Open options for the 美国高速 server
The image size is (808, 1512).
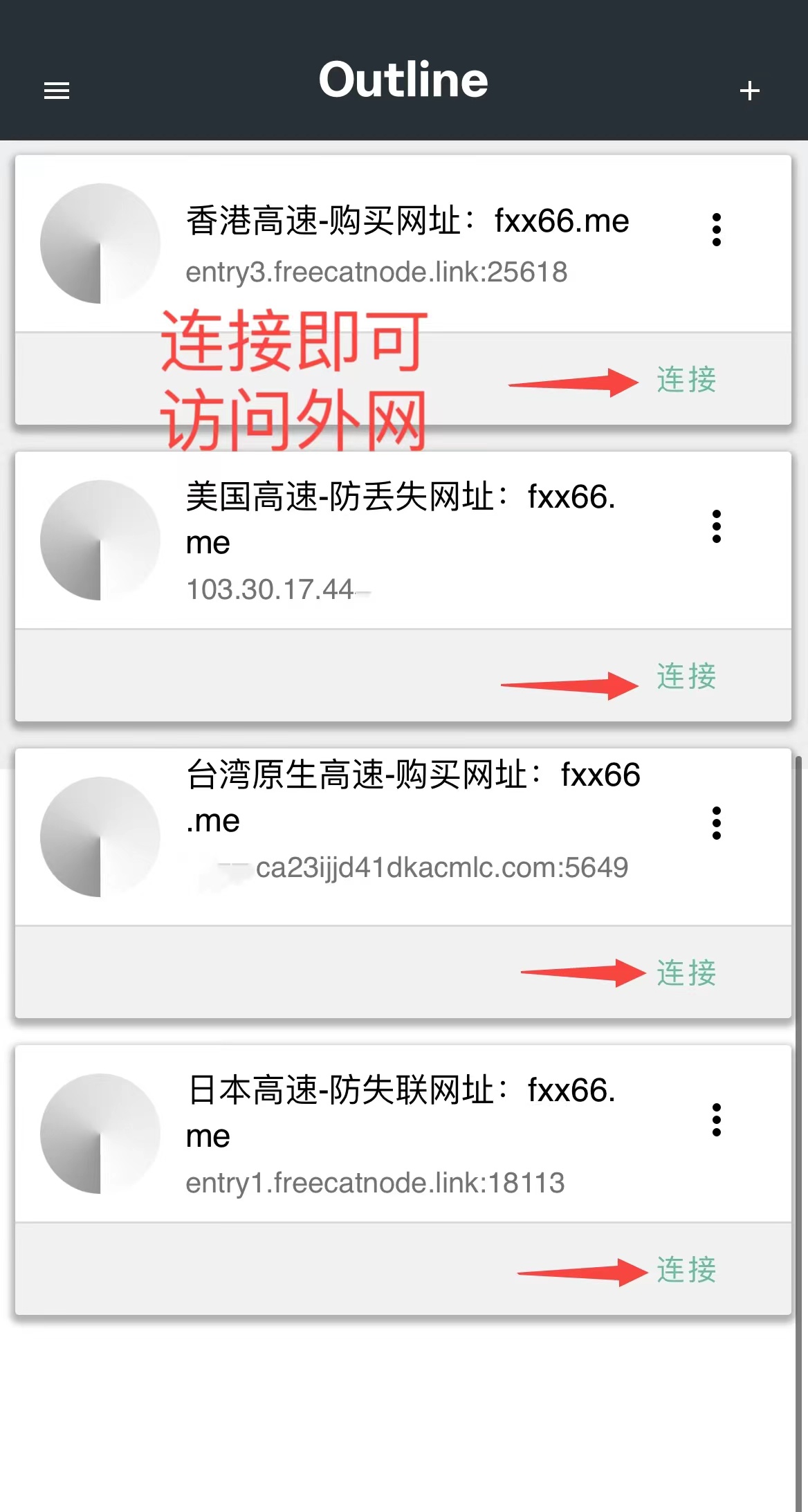717,526
